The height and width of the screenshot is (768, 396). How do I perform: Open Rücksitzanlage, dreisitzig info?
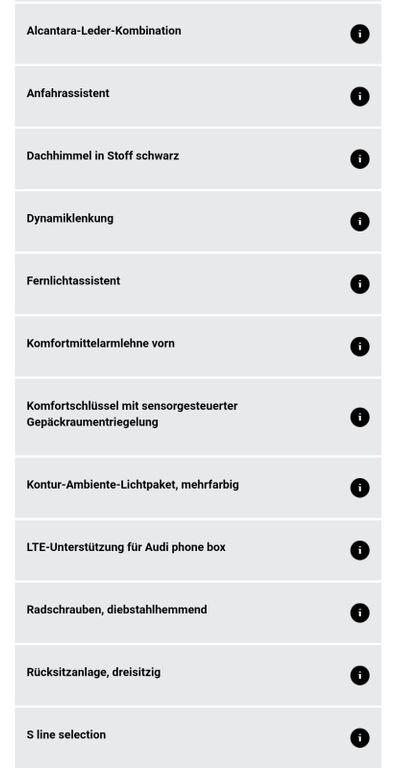[359, 675]
